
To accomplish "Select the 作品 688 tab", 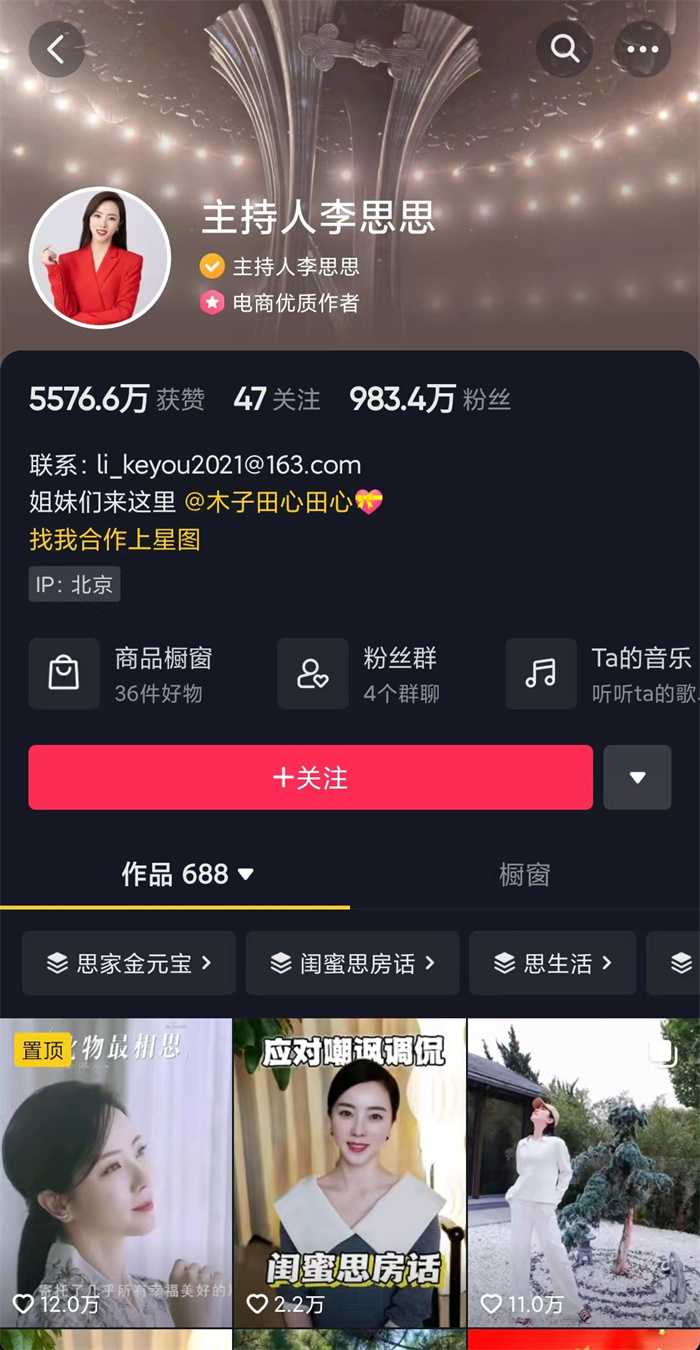I will 187,875.
